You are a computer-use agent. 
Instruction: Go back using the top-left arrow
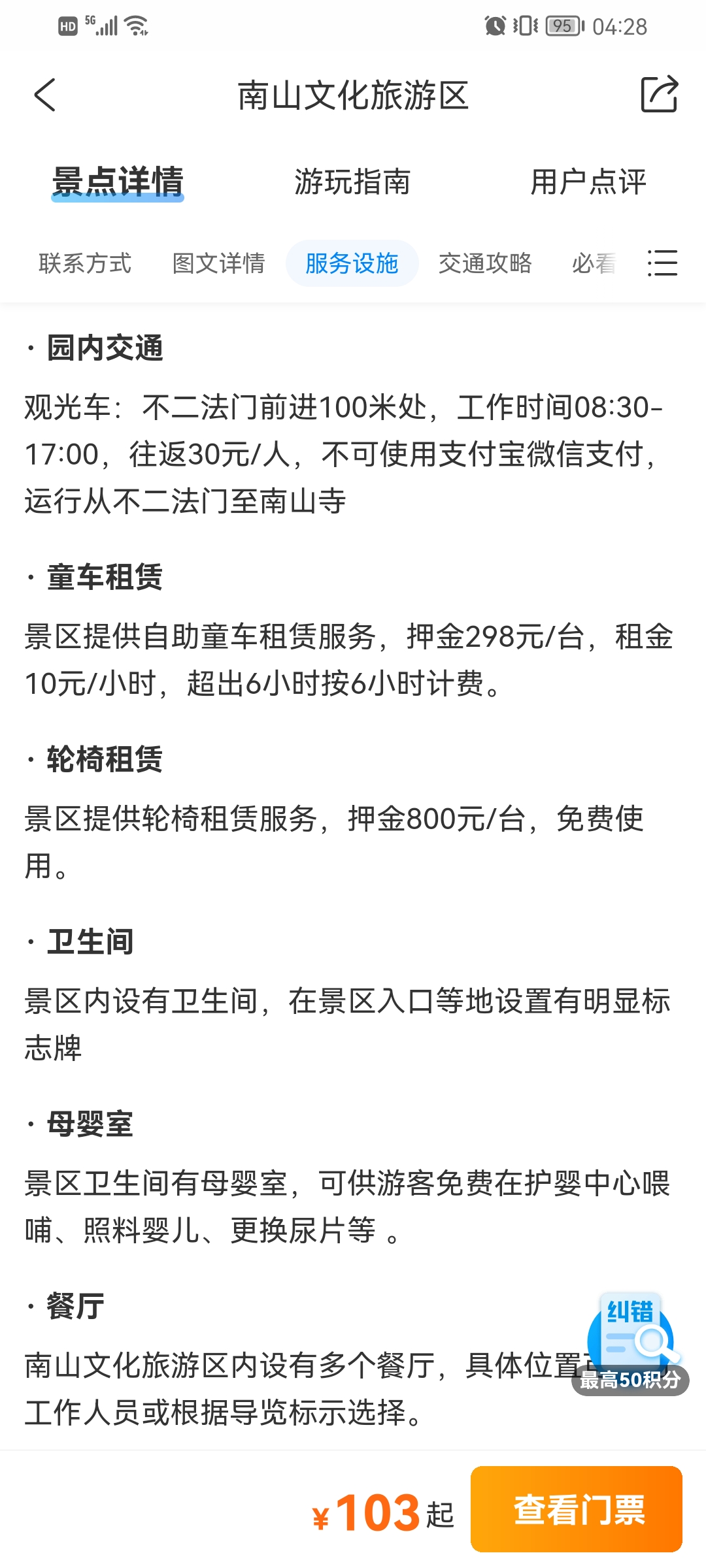coord(45,95)
